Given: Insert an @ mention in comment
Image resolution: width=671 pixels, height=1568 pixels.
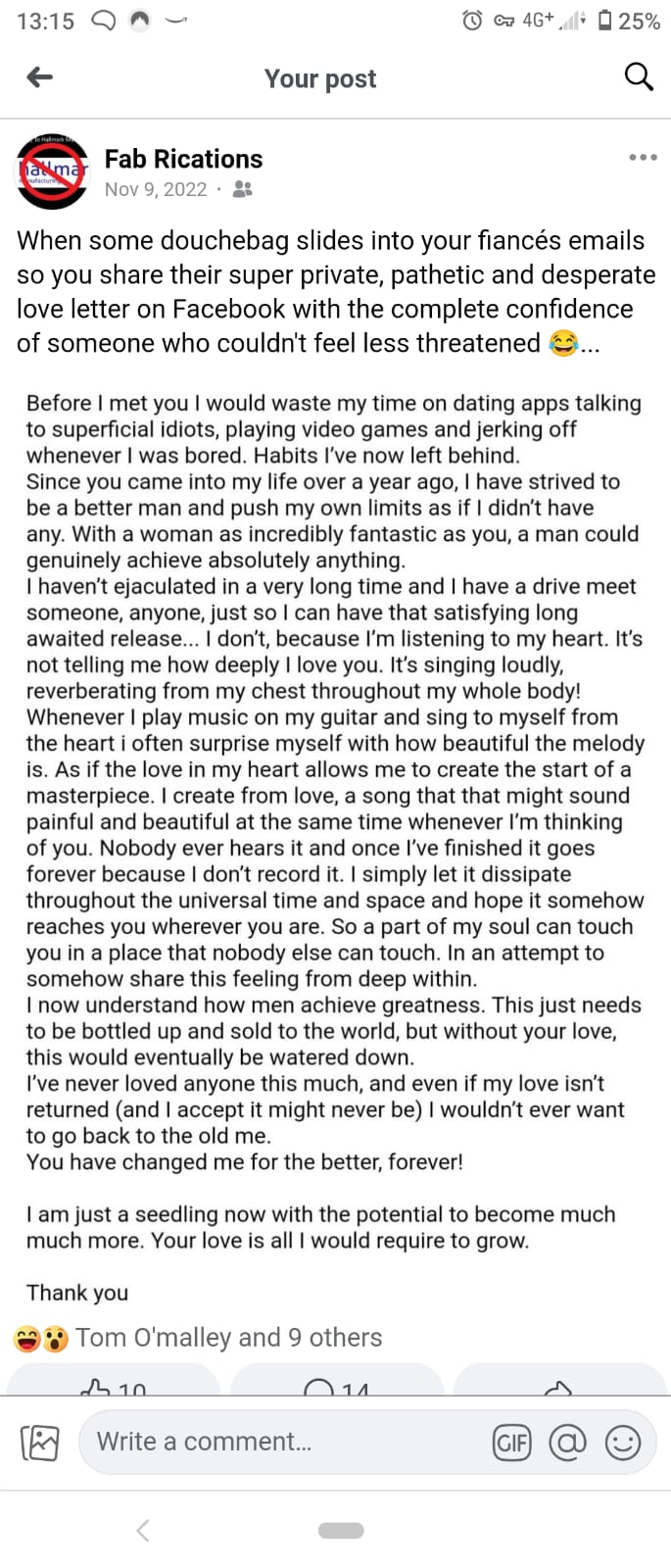Looking at the screenshot, I should click(x=568, y=1443).
